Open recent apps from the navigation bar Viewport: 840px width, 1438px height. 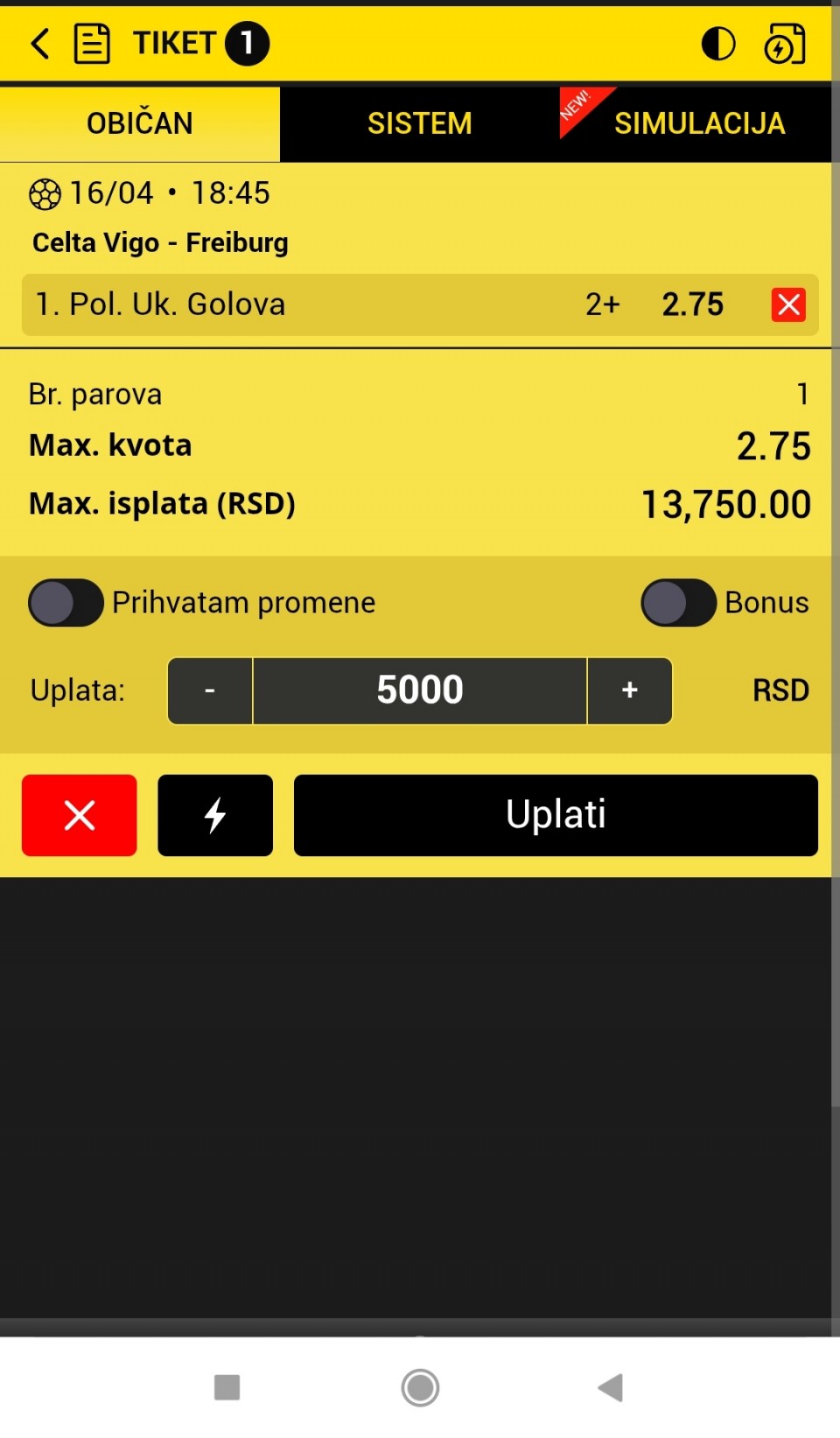click(x=227, y=1387)
